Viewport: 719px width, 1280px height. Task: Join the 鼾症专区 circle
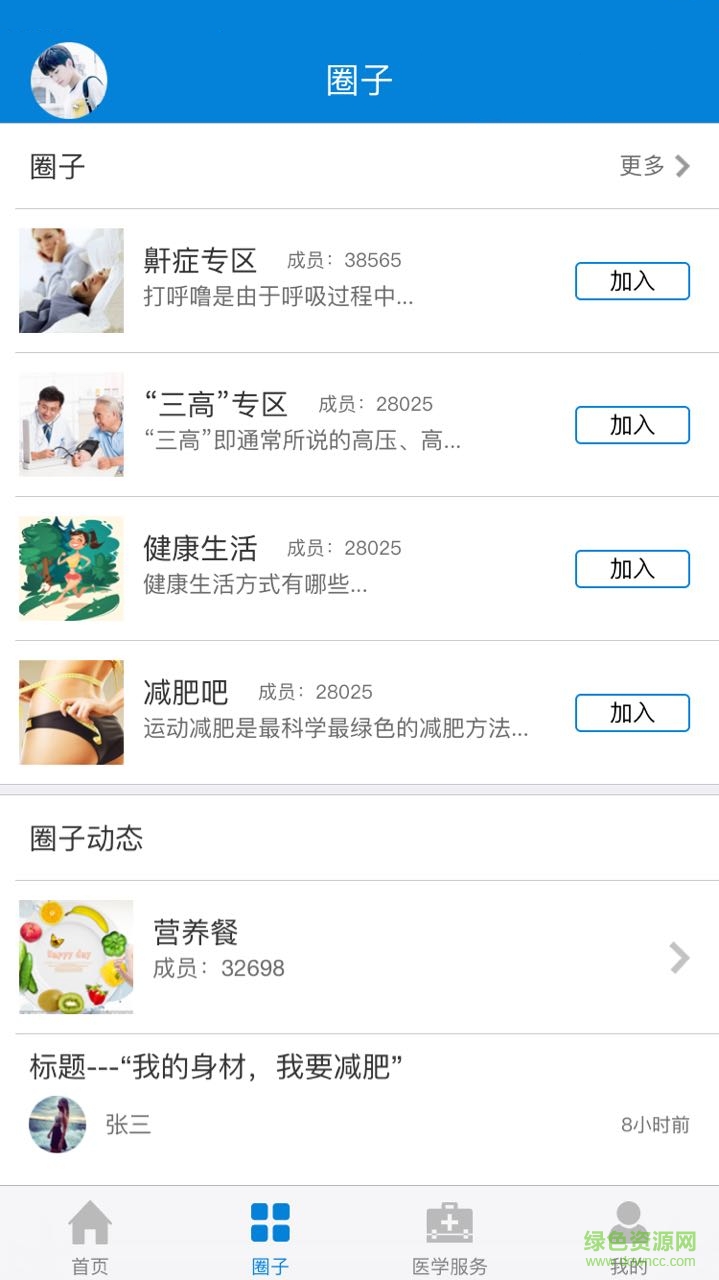click(x=632, y=282)
